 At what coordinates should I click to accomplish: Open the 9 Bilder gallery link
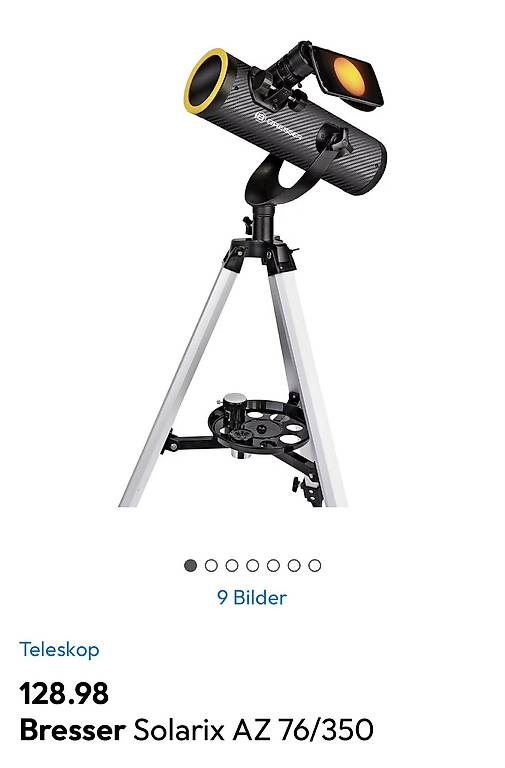[x=252, y=598]
